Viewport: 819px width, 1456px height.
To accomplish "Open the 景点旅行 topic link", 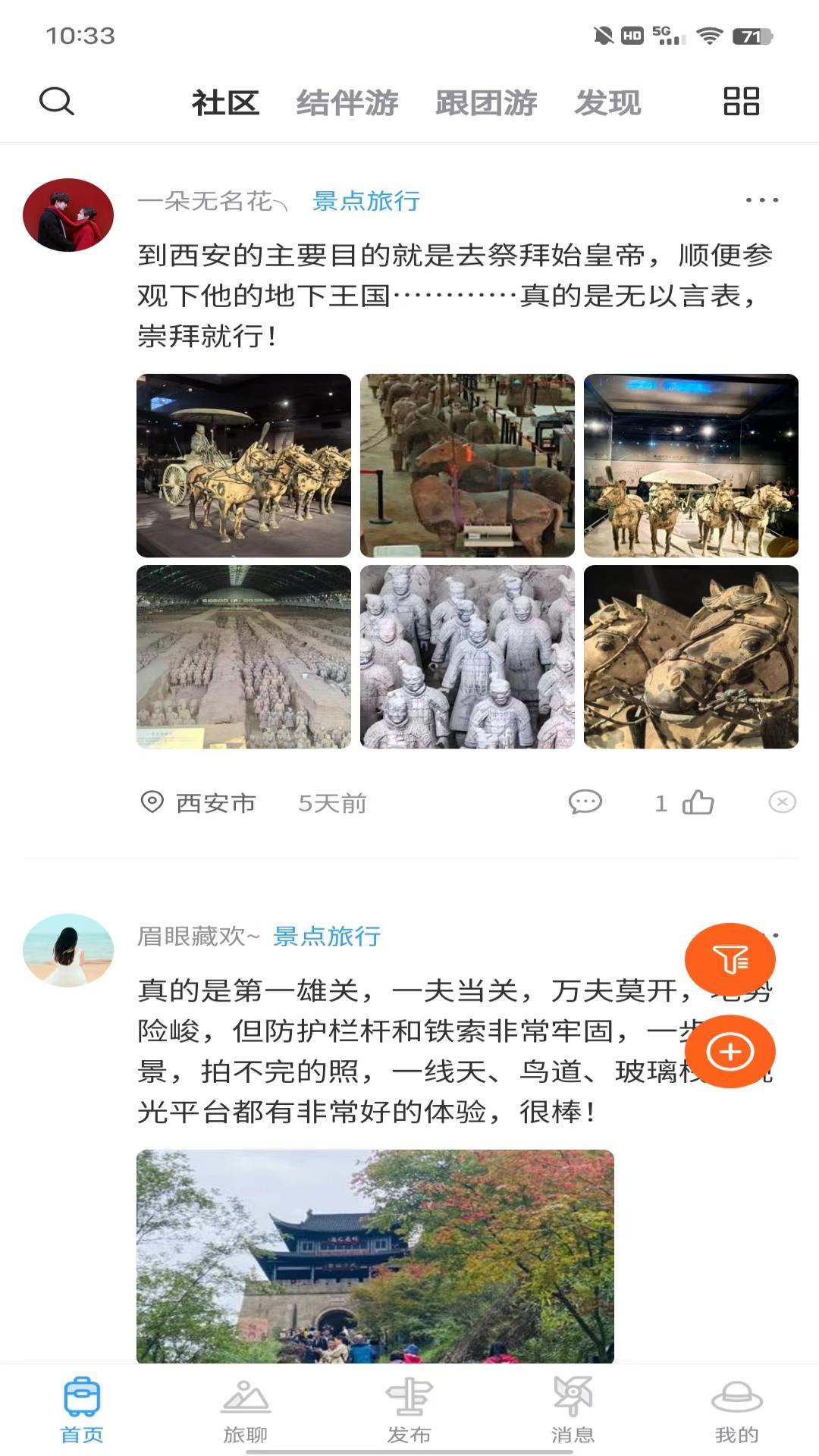I will coord(367,202).
